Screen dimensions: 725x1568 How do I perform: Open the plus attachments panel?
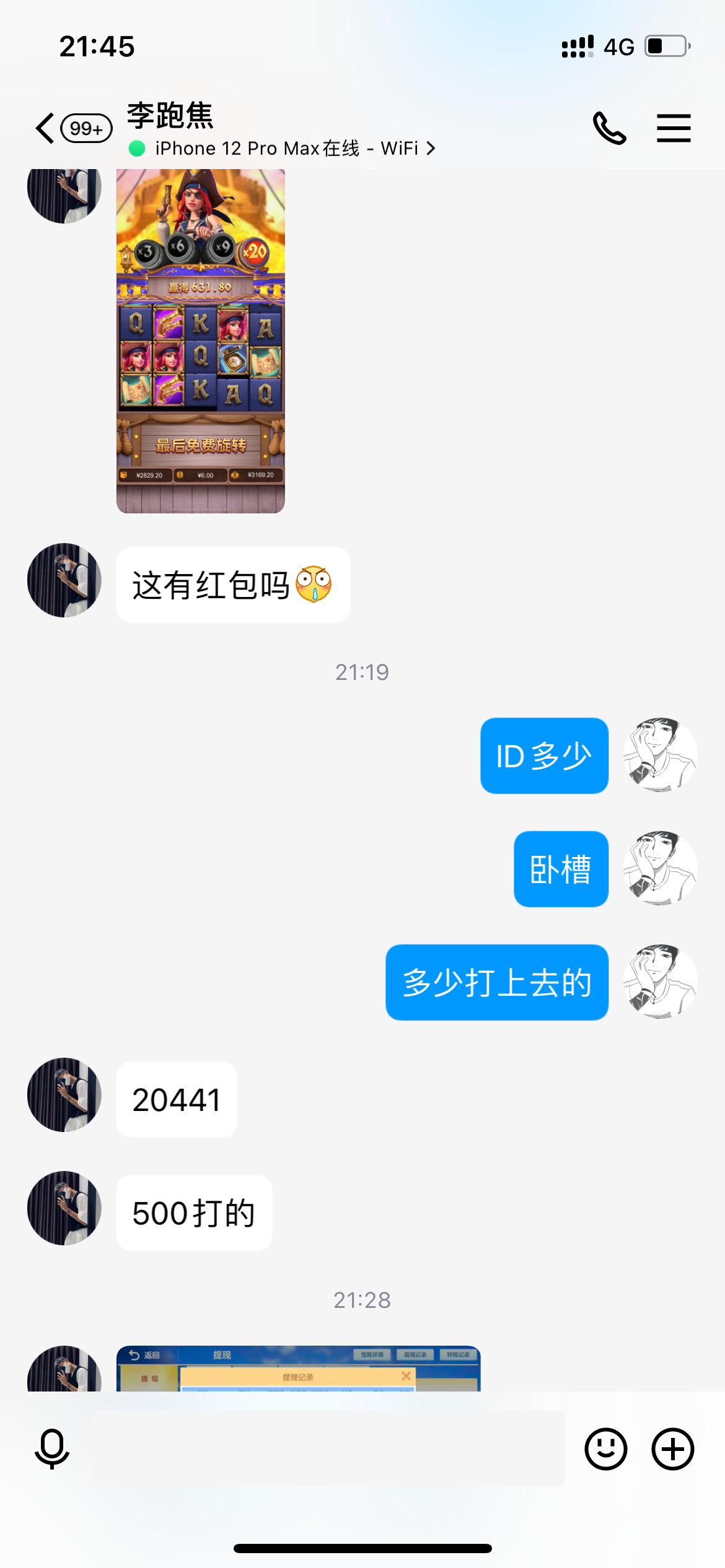[x=672, y=1448]
